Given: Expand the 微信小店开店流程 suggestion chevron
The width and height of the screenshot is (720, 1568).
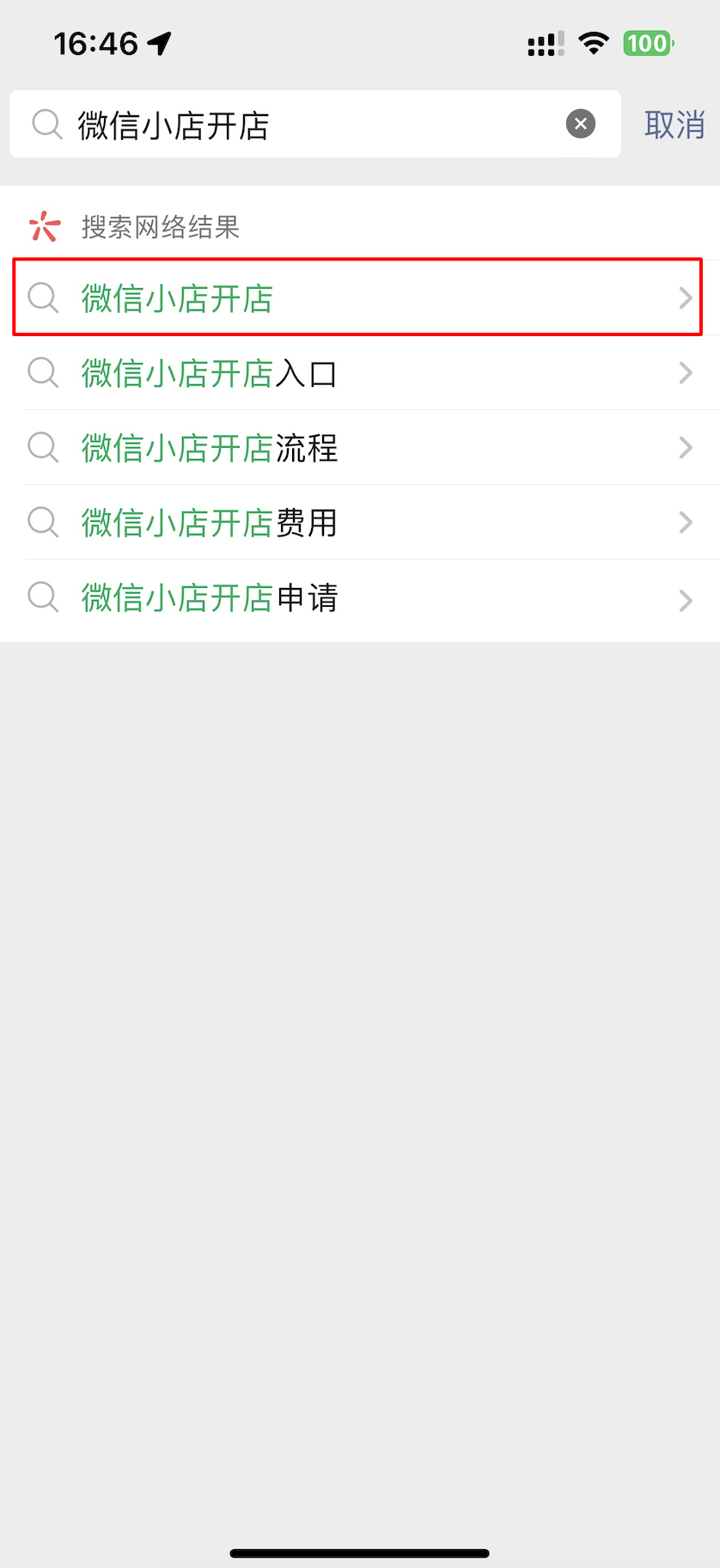Looking at the screenshot, I should point(685,448).
